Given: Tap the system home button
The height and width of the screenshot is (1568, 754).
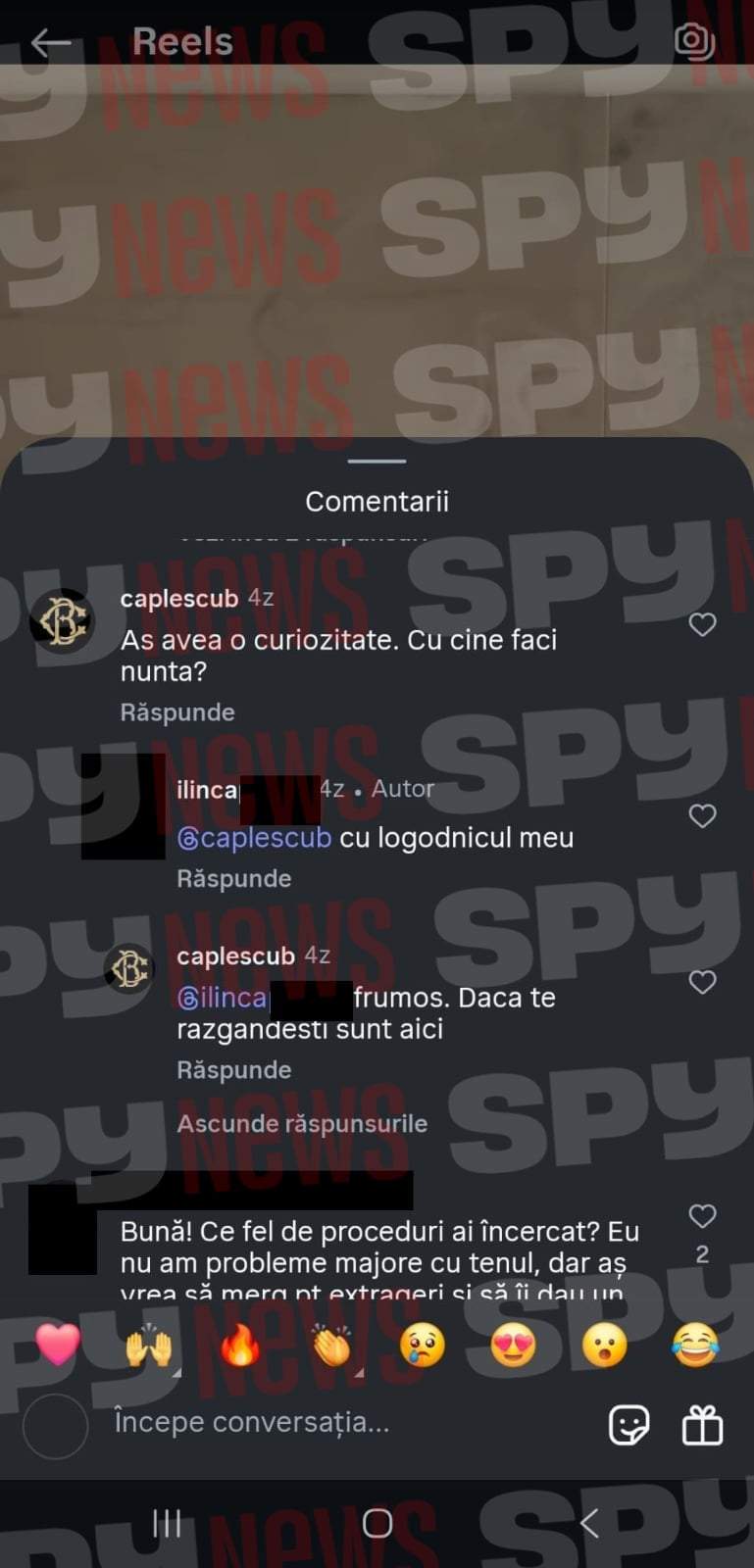Looking at the screenshot, I should coord(377,1523).
